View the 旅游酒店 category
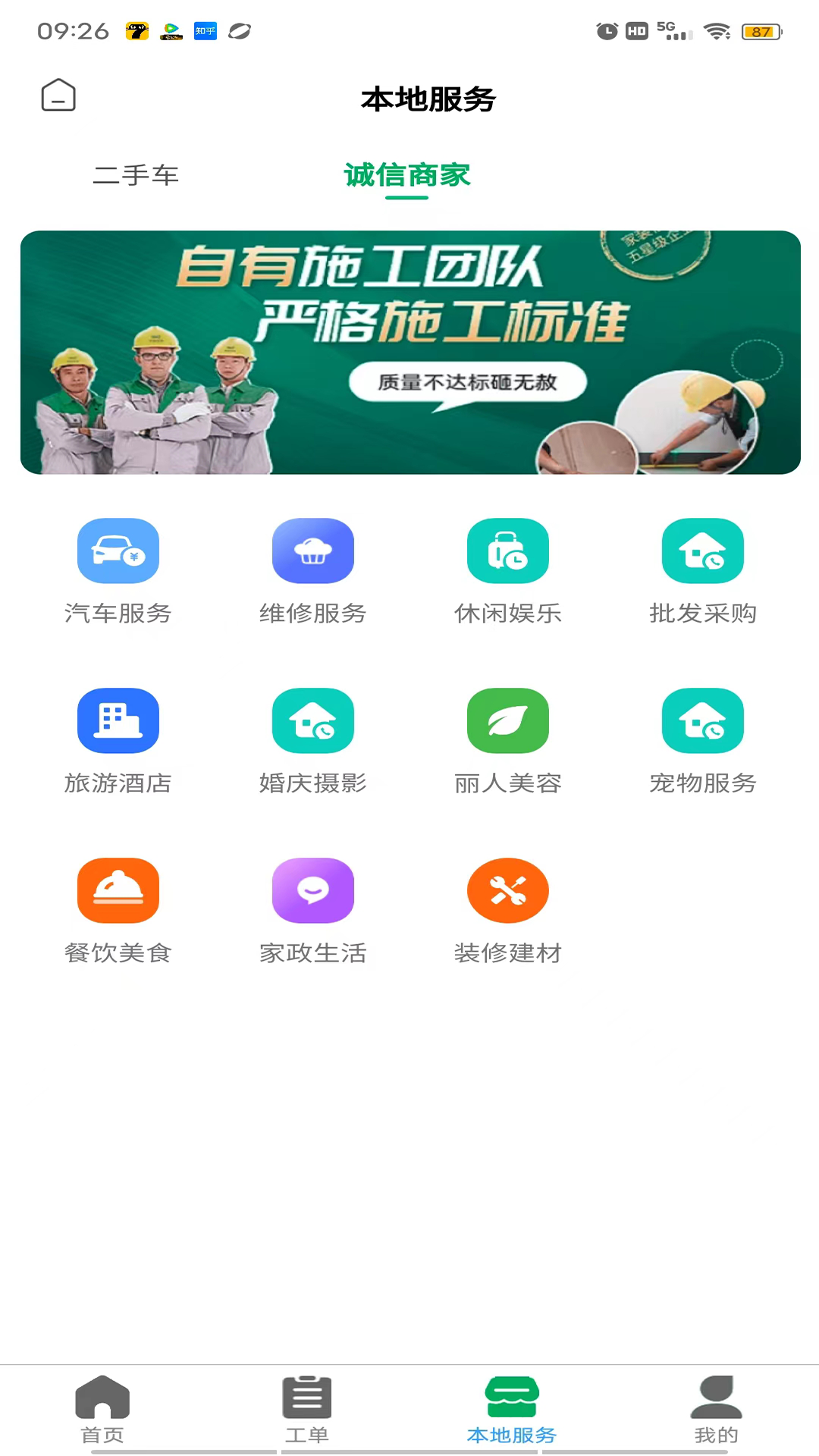819x1456 pixels. (118, 741)
